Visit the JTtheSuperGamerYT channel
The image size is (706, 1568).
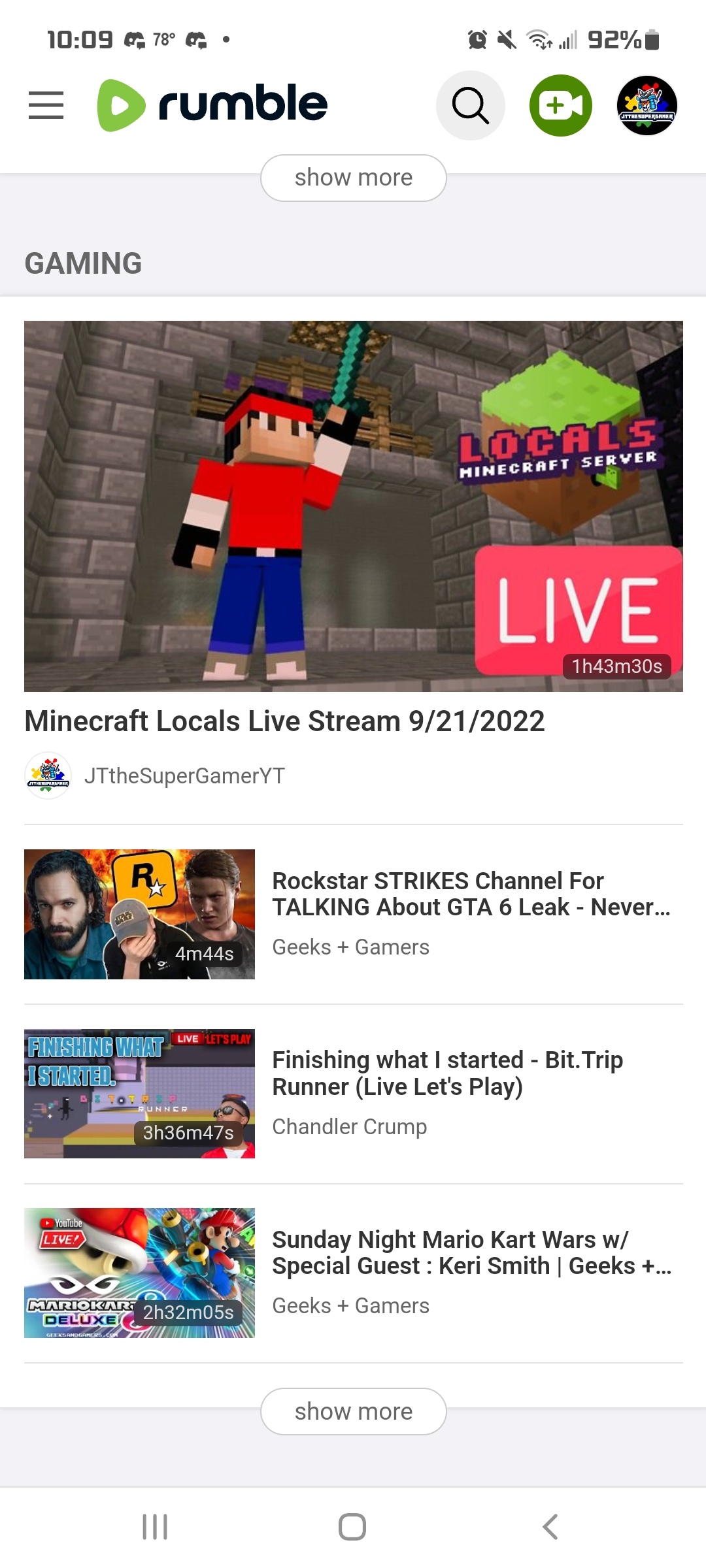[x=184, y=776]
